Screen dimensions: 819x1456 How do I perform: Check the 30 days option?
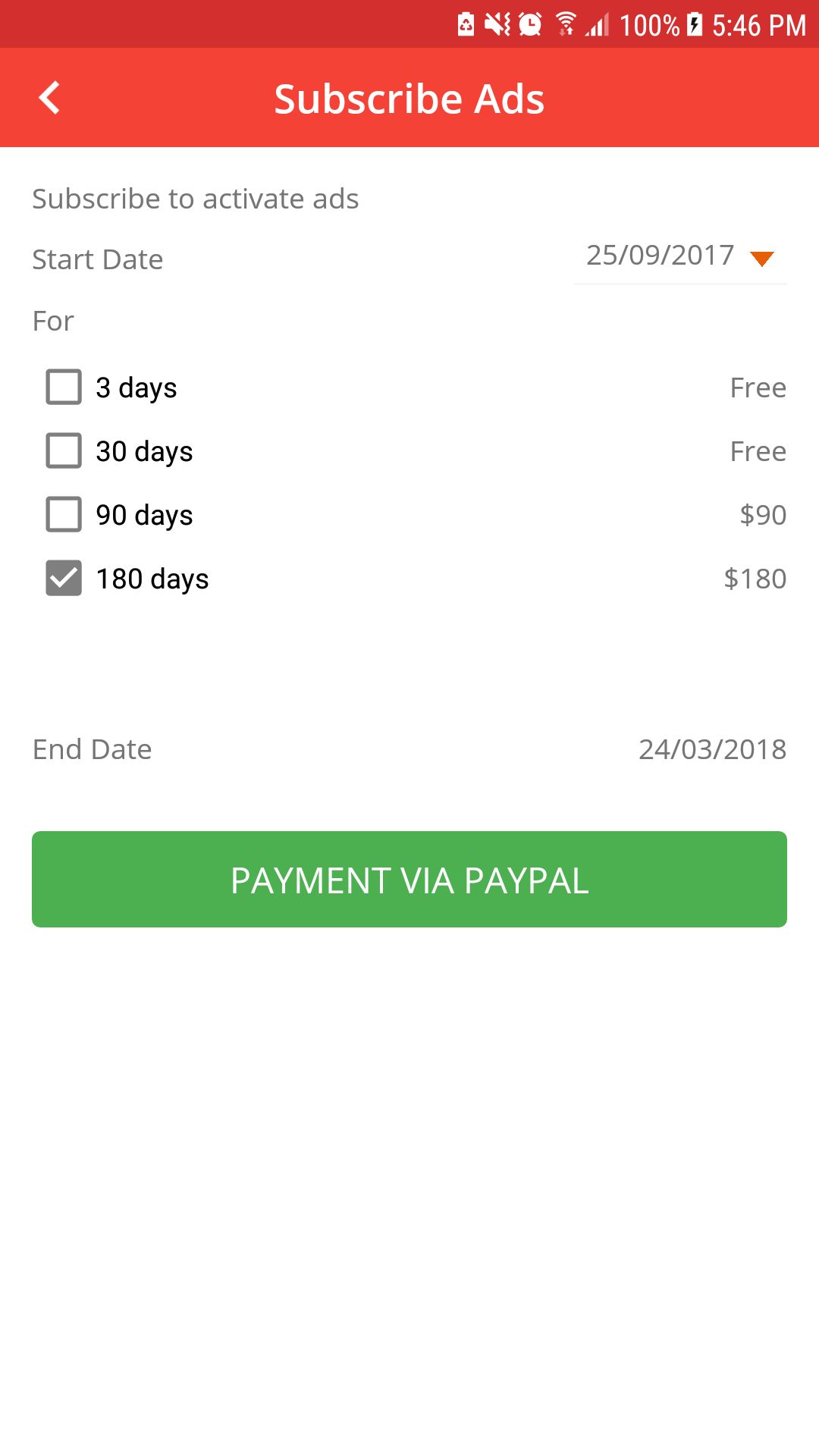point(64,450)
